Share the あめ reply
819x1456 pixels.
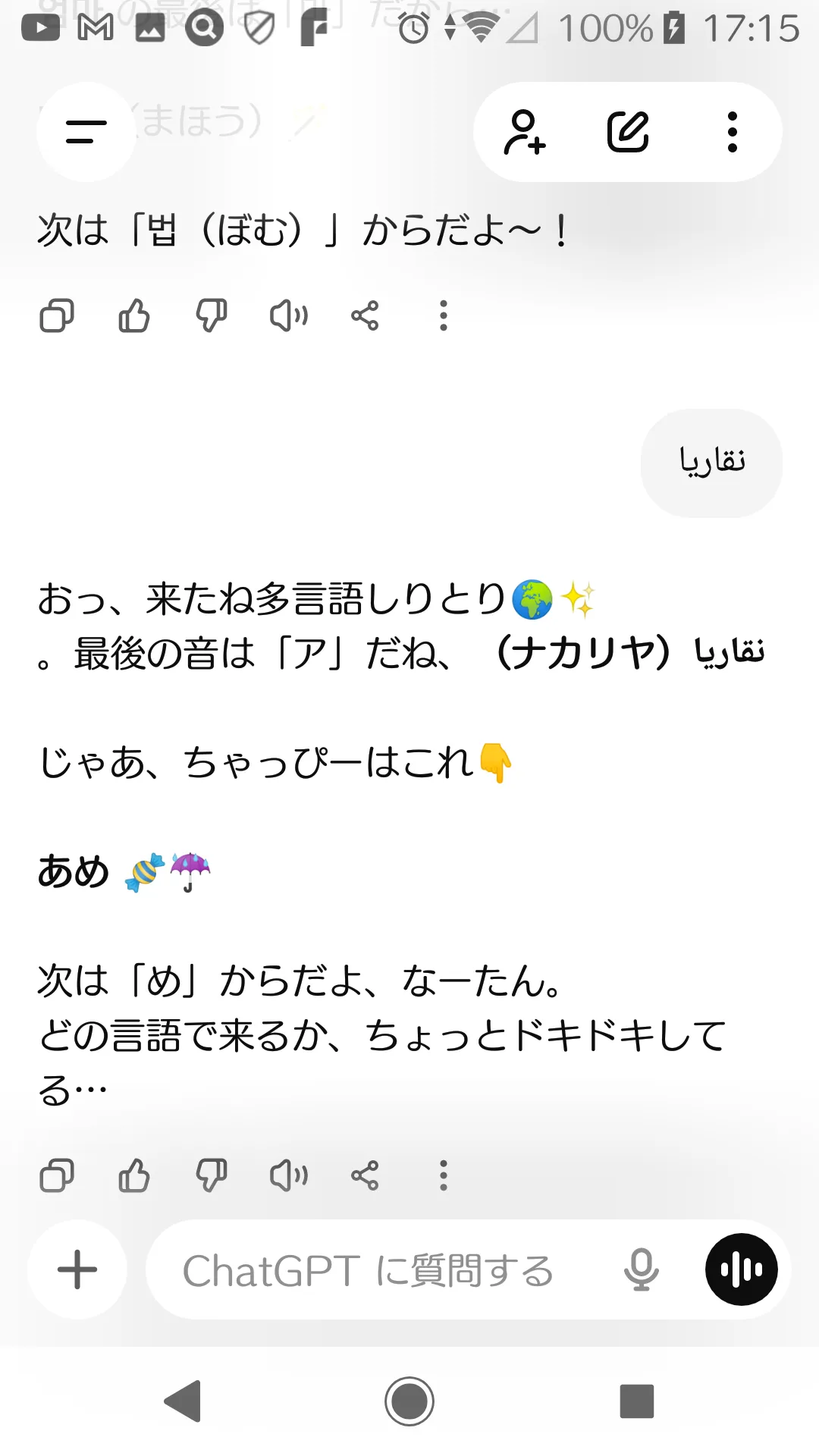pyautogui.click(x=365, y=1176)
